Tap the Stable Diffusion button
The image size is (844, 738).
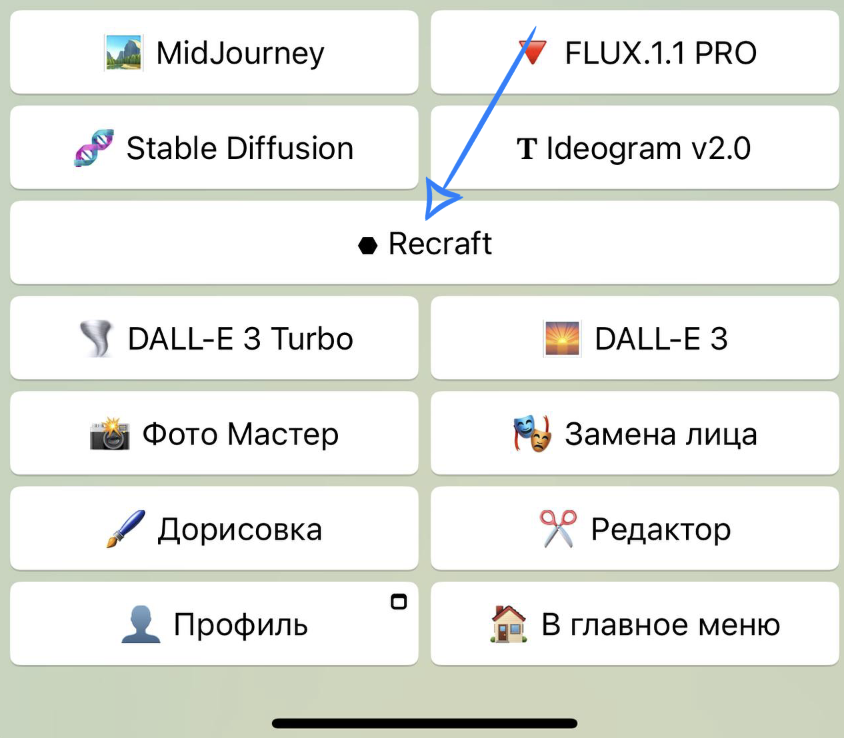coord(214,148)
